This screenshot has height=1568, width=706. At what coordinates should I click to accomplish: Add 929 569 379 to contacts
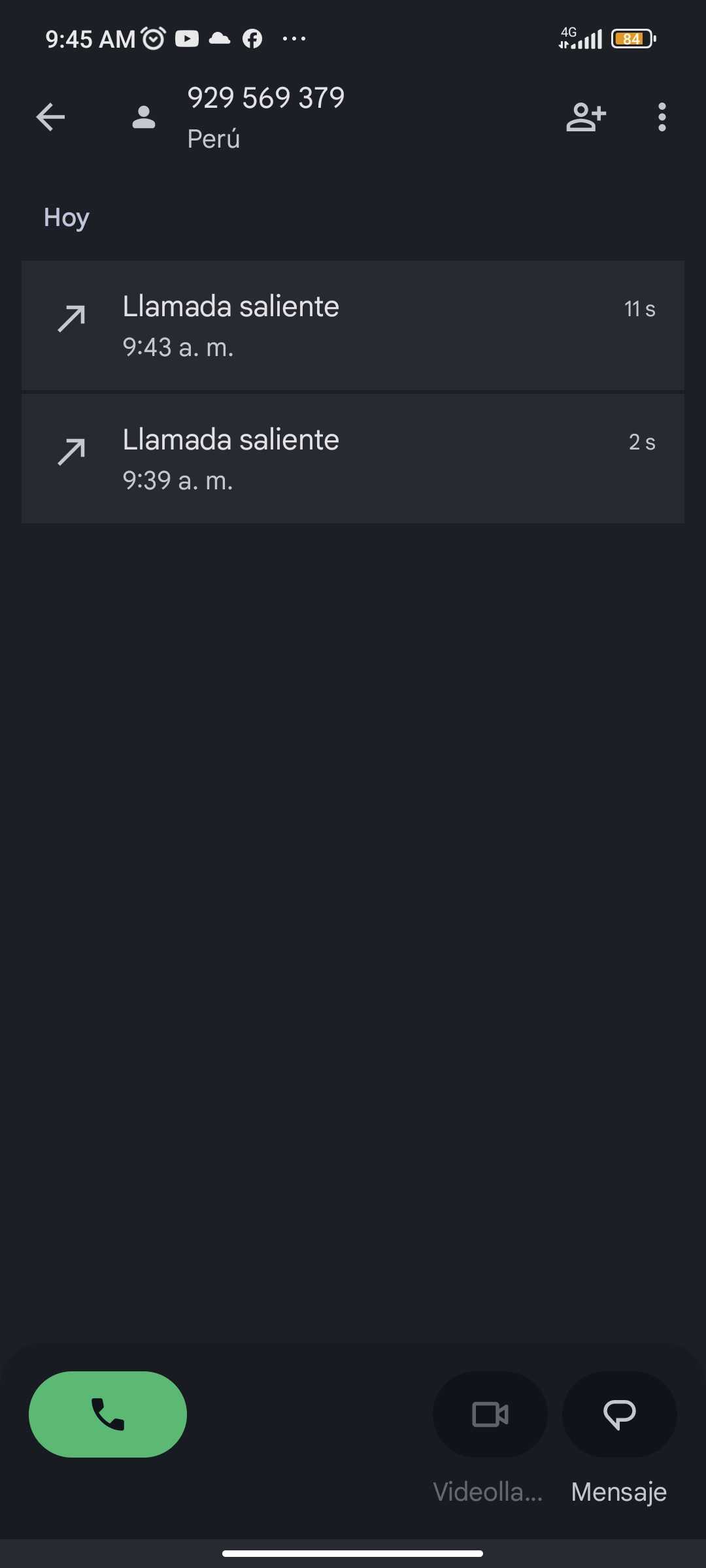tap(586, 118)
